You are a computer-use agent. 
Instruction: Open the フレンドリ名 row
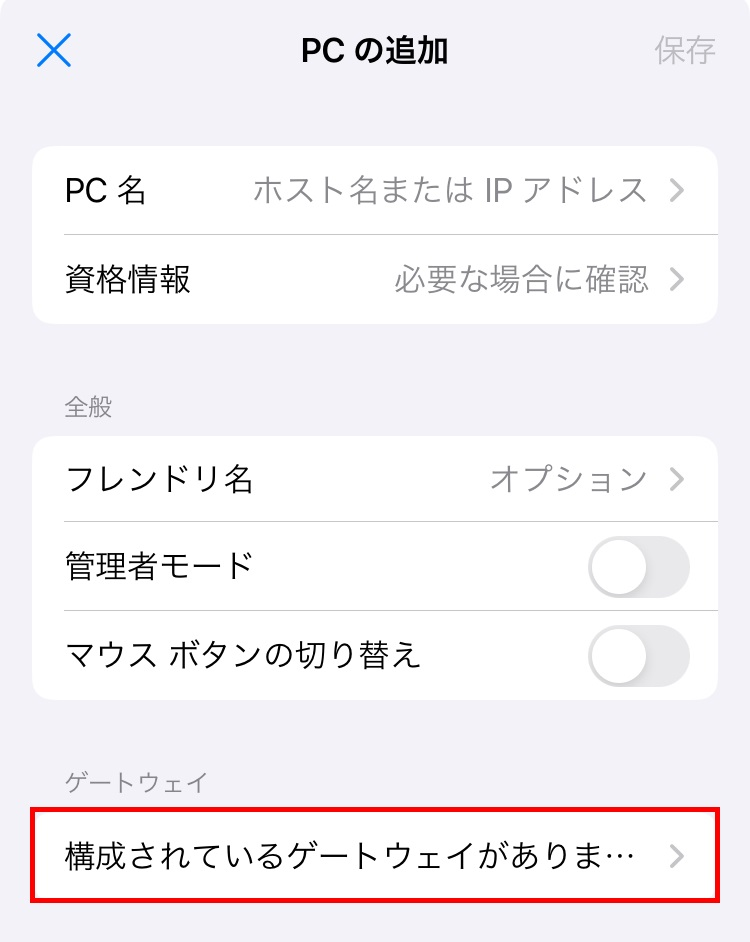coord(375,479)
